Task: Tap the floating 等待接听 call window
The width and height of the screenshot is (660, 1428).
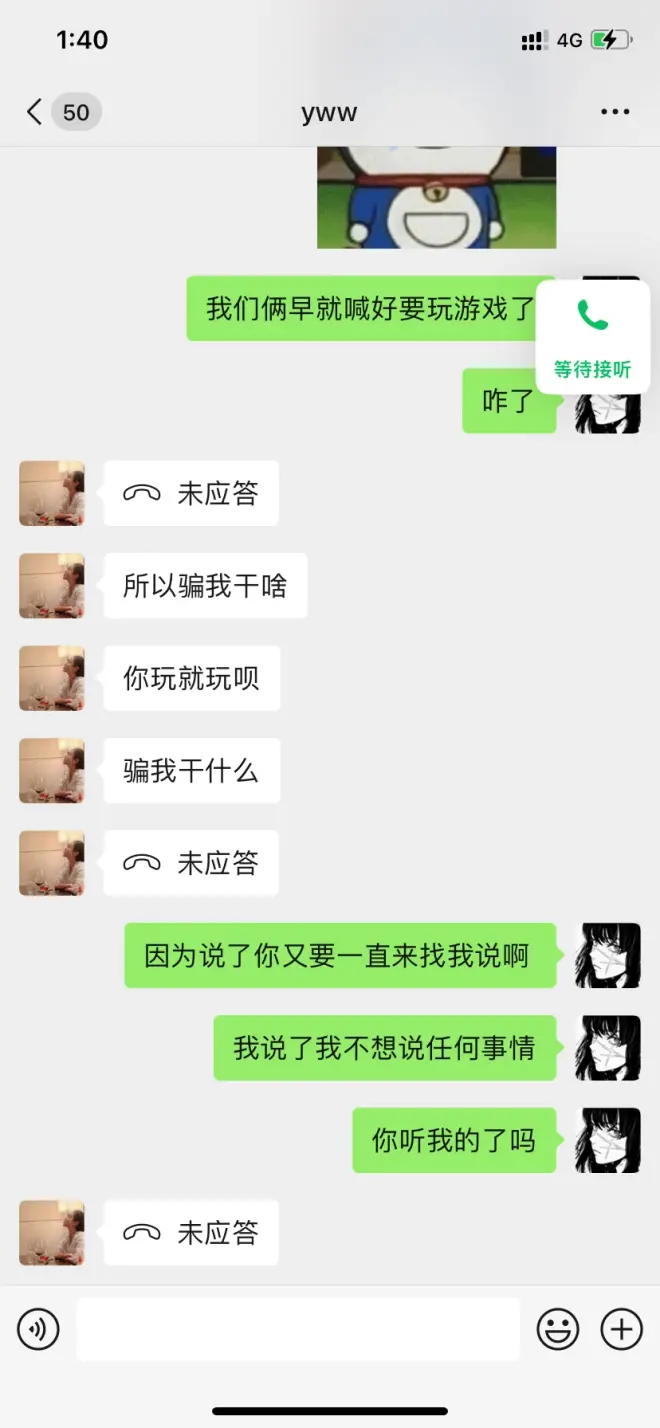Action: [x=592, y=337]
